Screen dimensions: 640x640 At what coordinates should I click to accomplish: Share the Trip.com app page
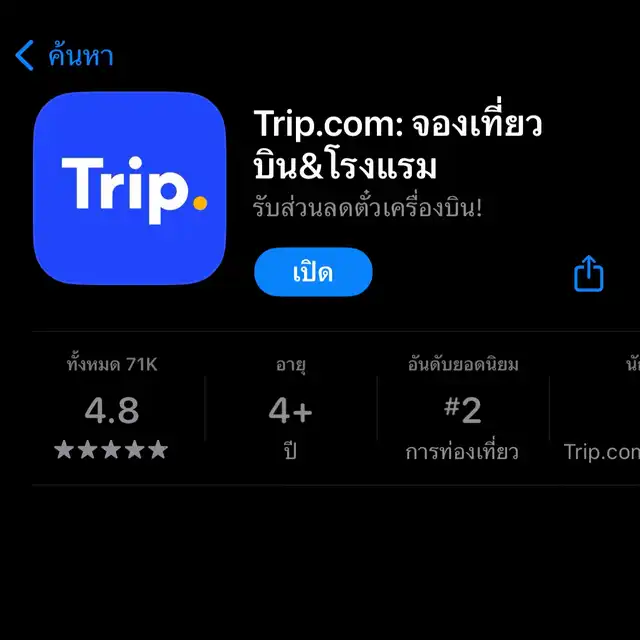pos(589,273)
